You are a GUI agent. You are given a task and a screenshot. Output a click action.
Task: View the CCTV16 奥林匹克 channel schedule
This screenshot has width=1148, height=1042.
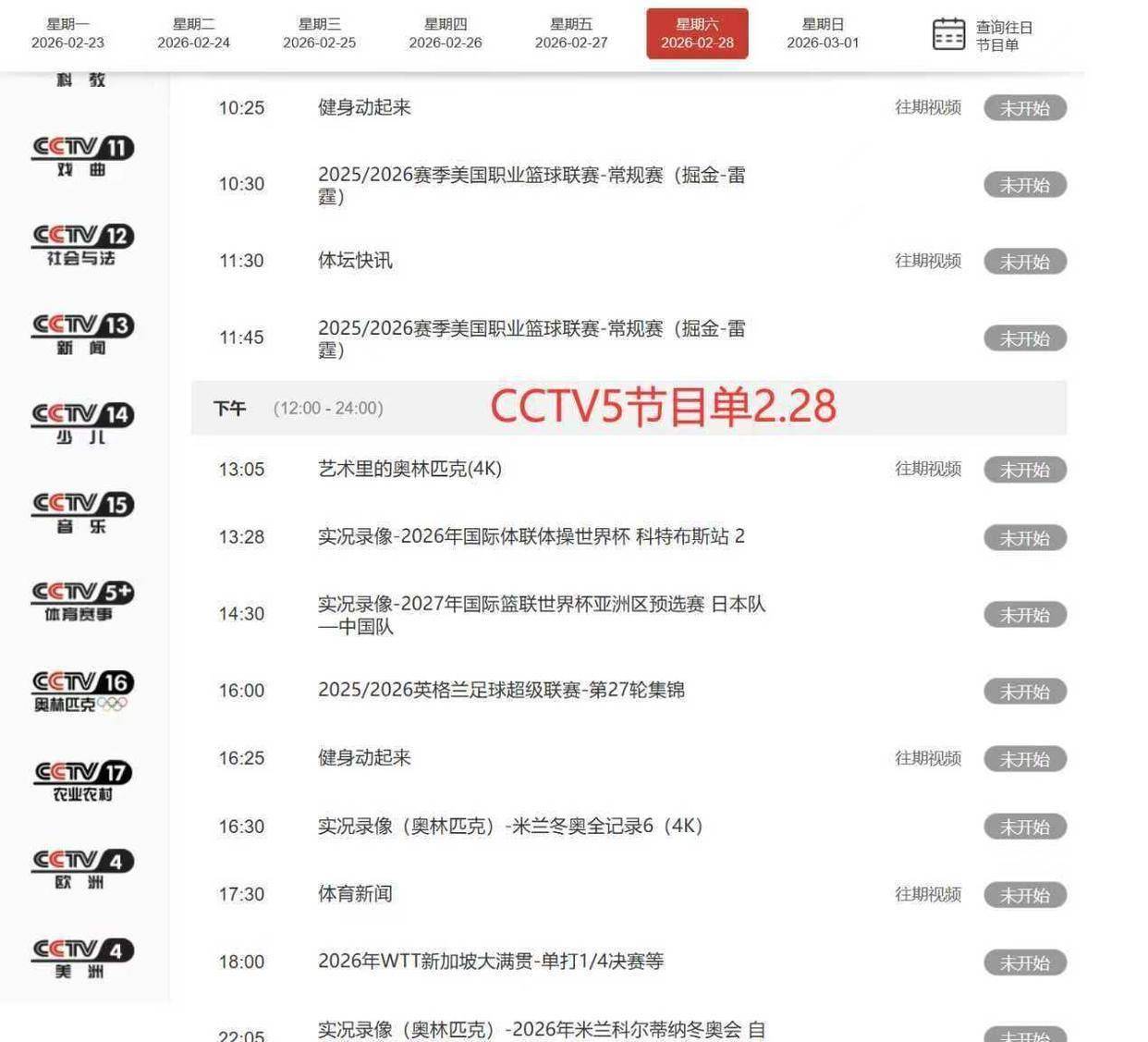tap(82, 691)
